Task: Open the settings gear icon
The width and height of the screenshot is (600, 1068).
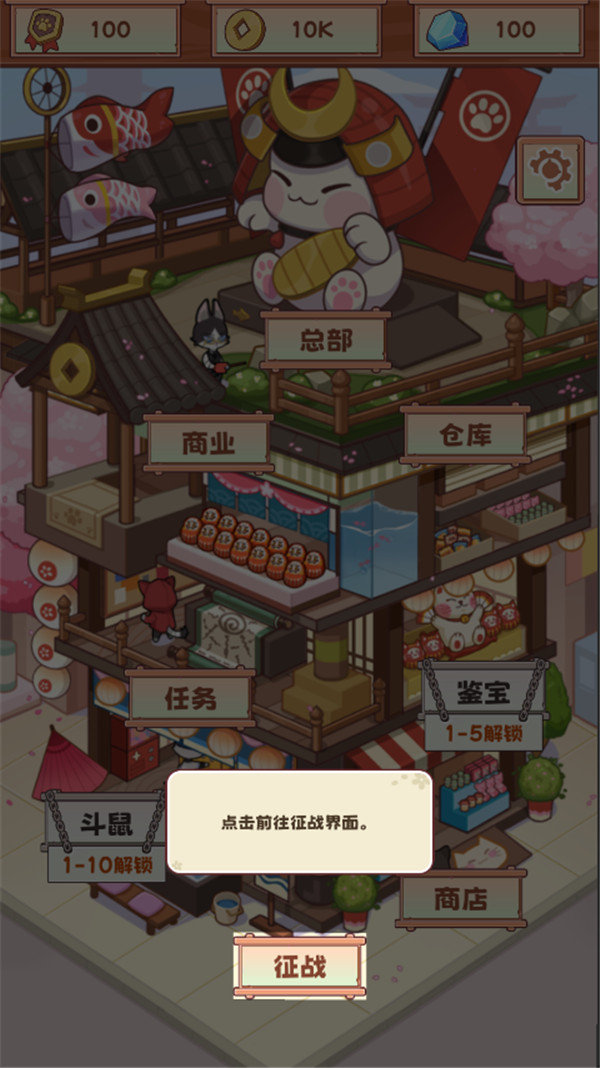Action: 550,170
